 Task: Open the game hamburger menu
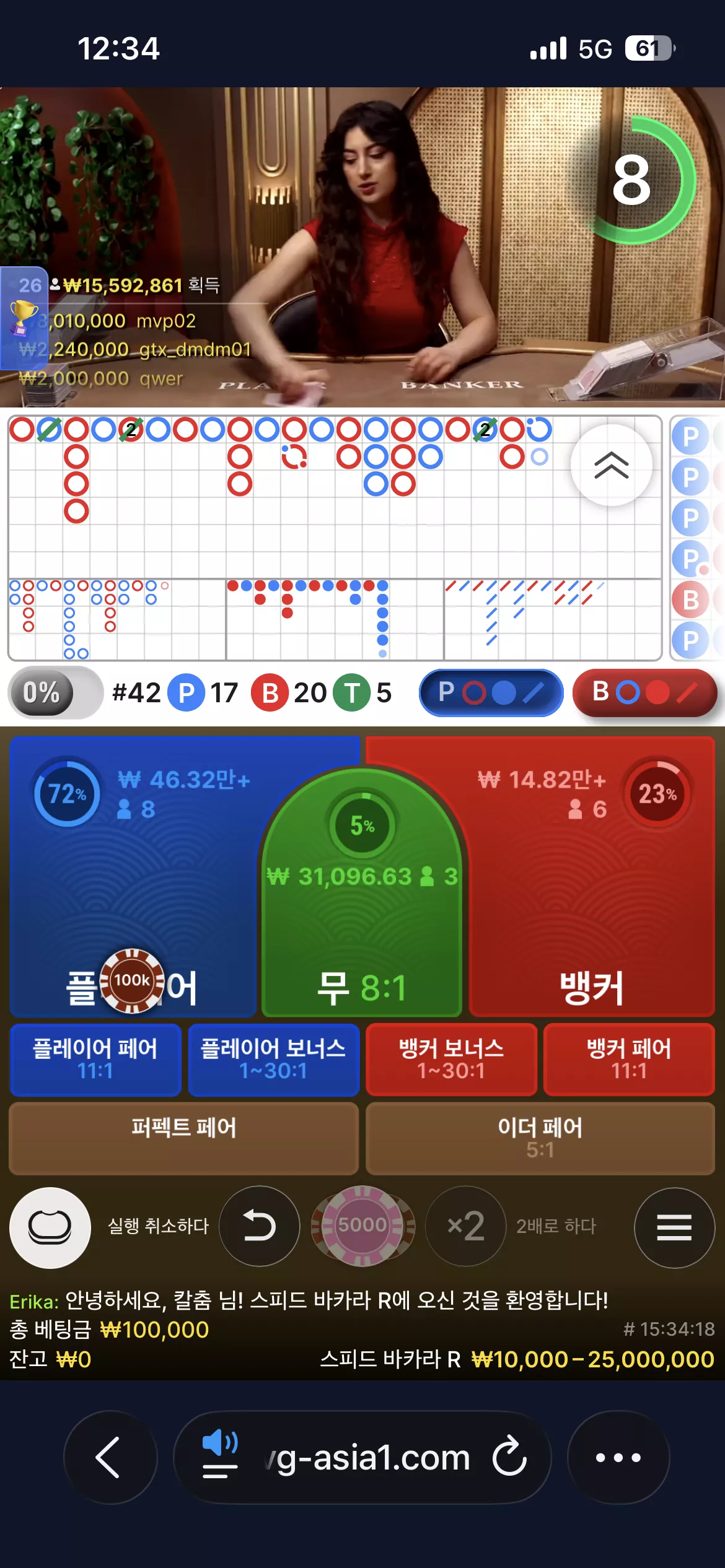tap(674, 1227)
